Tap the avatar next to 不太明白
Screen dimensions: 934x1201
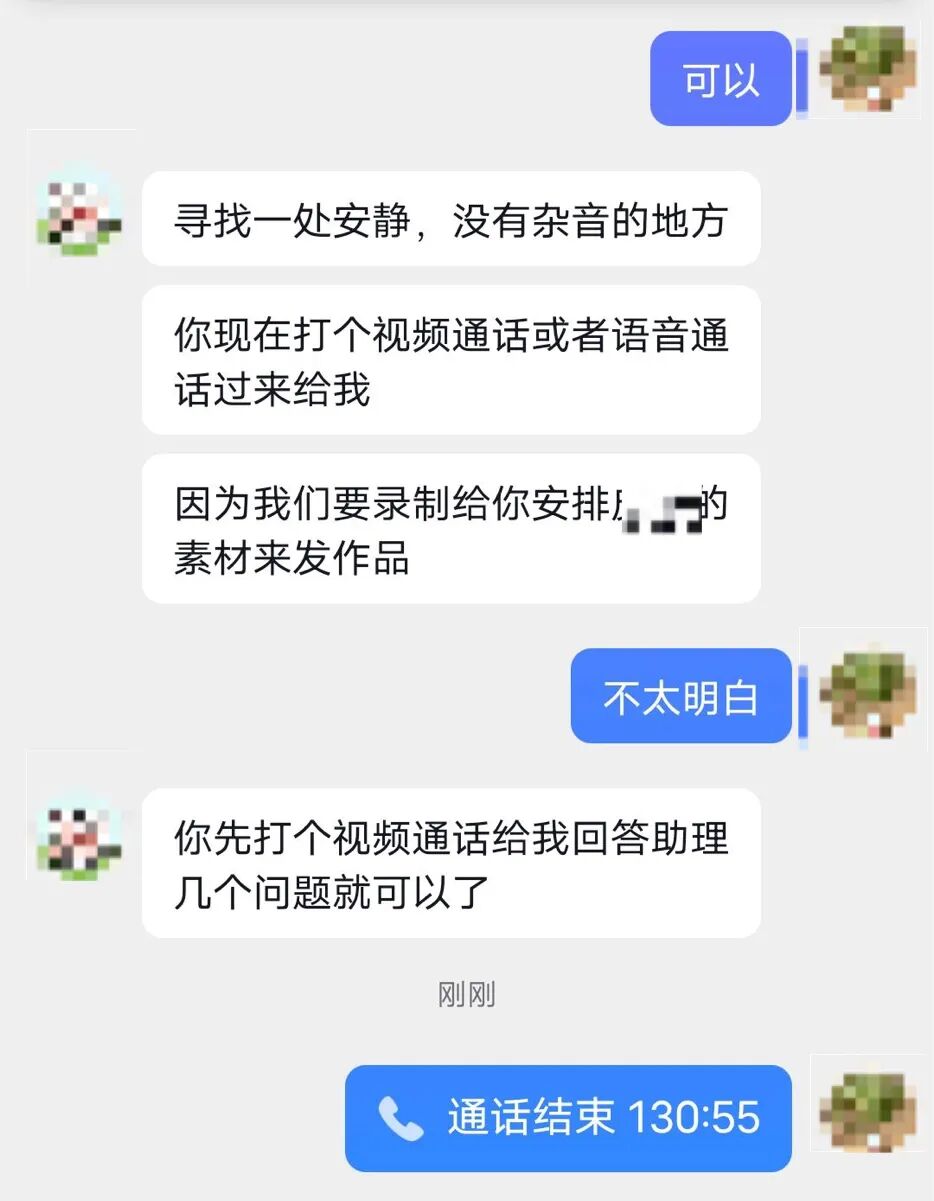(866, 689)
